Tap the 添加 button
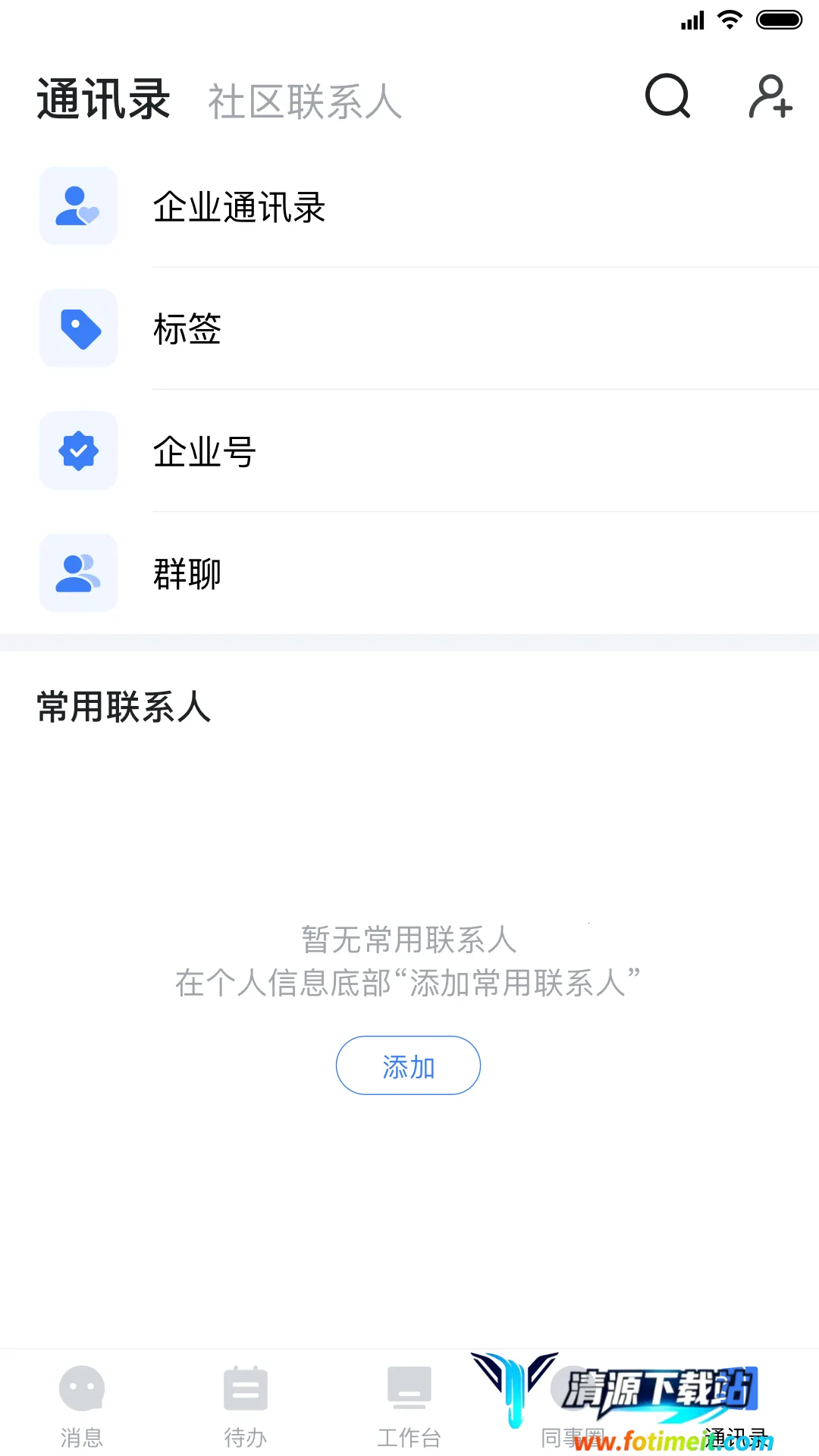Viewport: 819px width, 1456px height. (408, 1065)
